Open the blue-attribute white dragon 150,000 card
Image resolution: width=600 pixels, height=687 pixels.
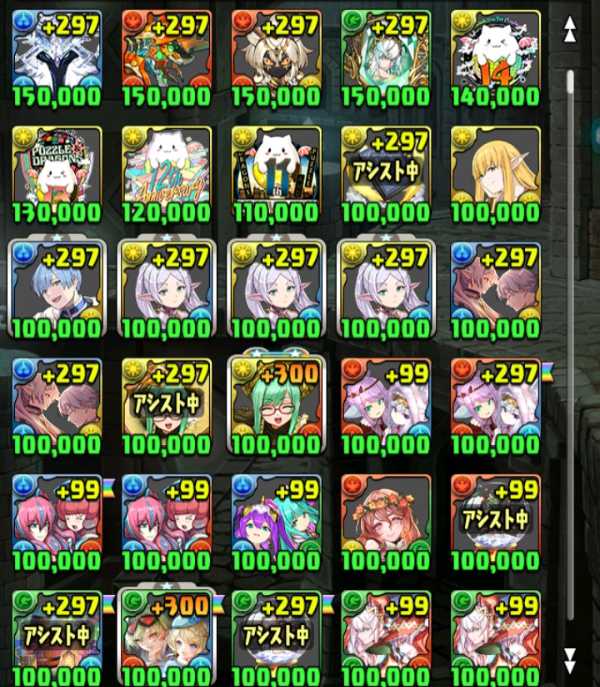click(55, 55)
